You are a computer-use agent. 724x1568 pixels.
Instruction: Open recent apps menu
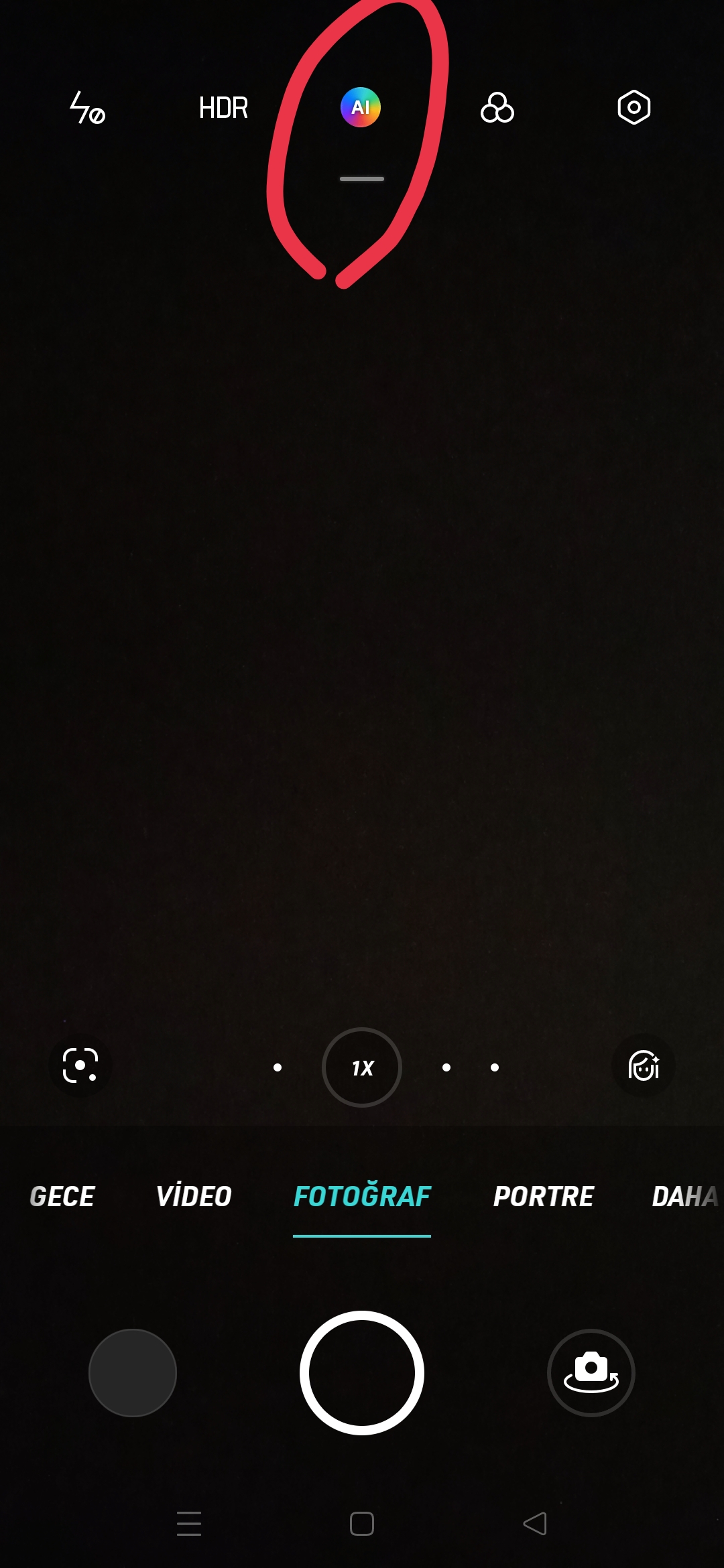tap(189, 1524)
